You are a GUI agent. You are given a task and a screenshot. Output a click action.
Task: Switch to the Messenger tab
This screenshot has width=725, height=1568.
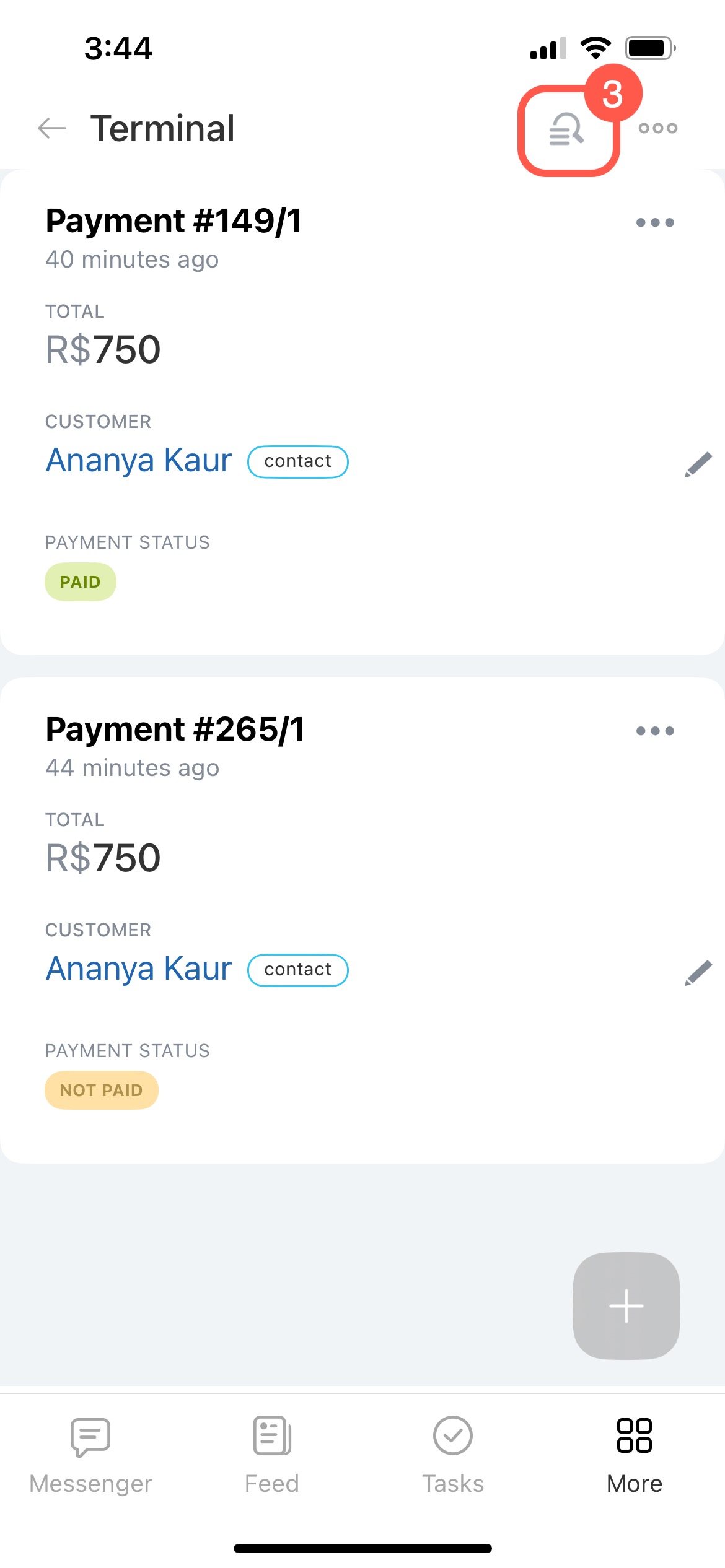click(90, 1455)
